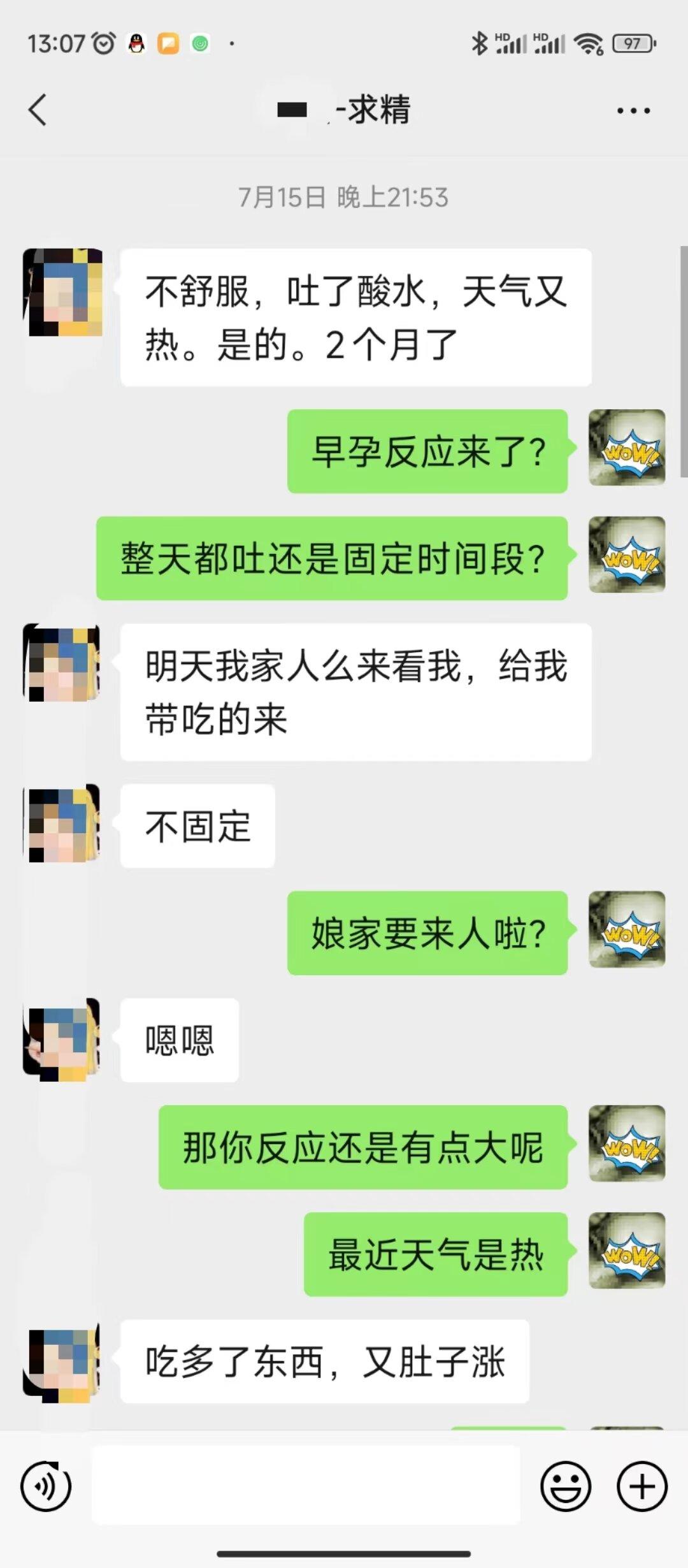Image resolution: width=688 pixels, height=1568 pixels.
Task: Open my avatar beside '早孕反应来了?'
Action: point(627,448)
